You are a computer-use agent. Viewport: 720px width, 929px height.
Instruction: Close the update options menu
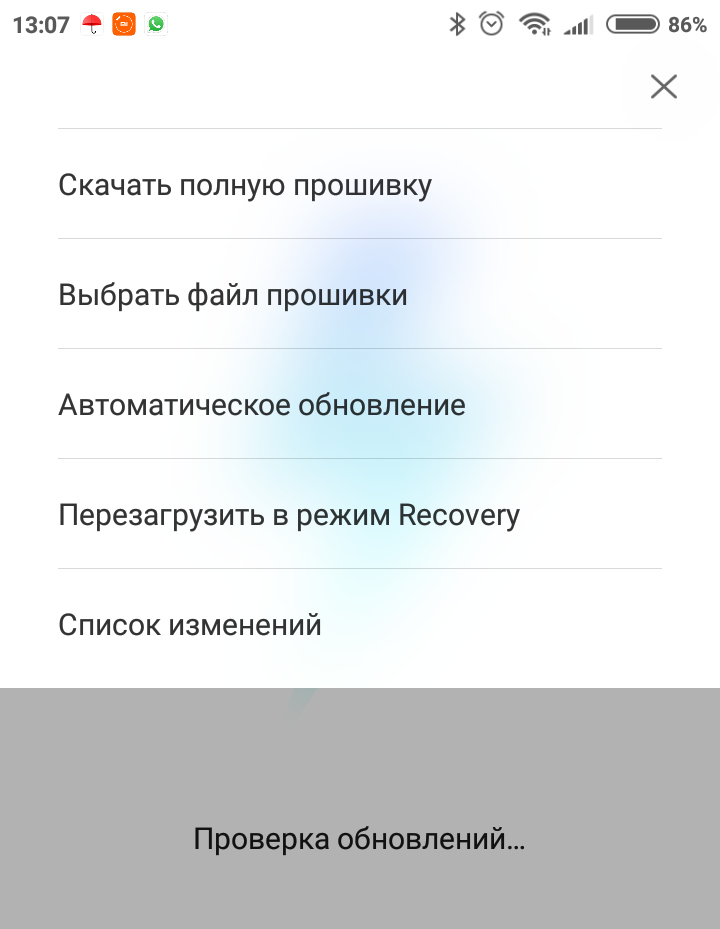click(x=663, y=87)
